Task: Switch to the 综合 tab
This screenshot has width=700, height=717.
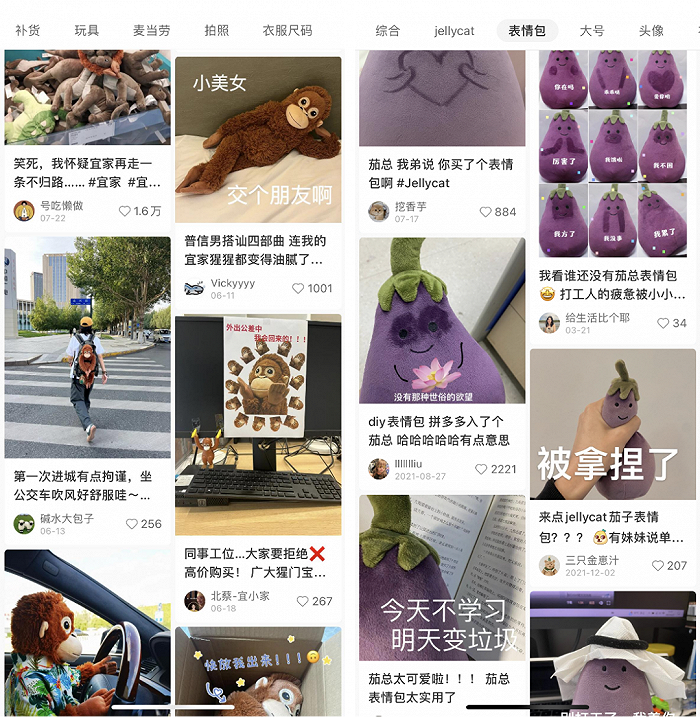Action: pyautogui.click(x=388, y=31)
